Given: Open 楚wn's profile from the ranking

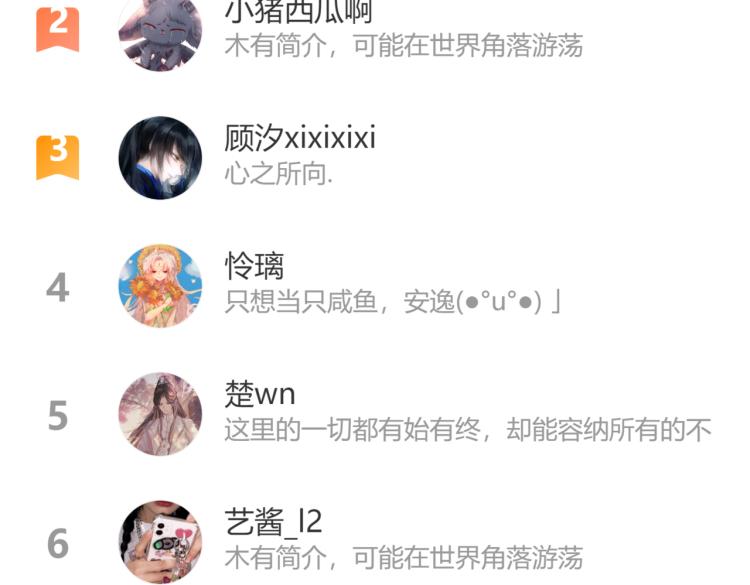Looking at the screenshot, I should click(262, 394).
